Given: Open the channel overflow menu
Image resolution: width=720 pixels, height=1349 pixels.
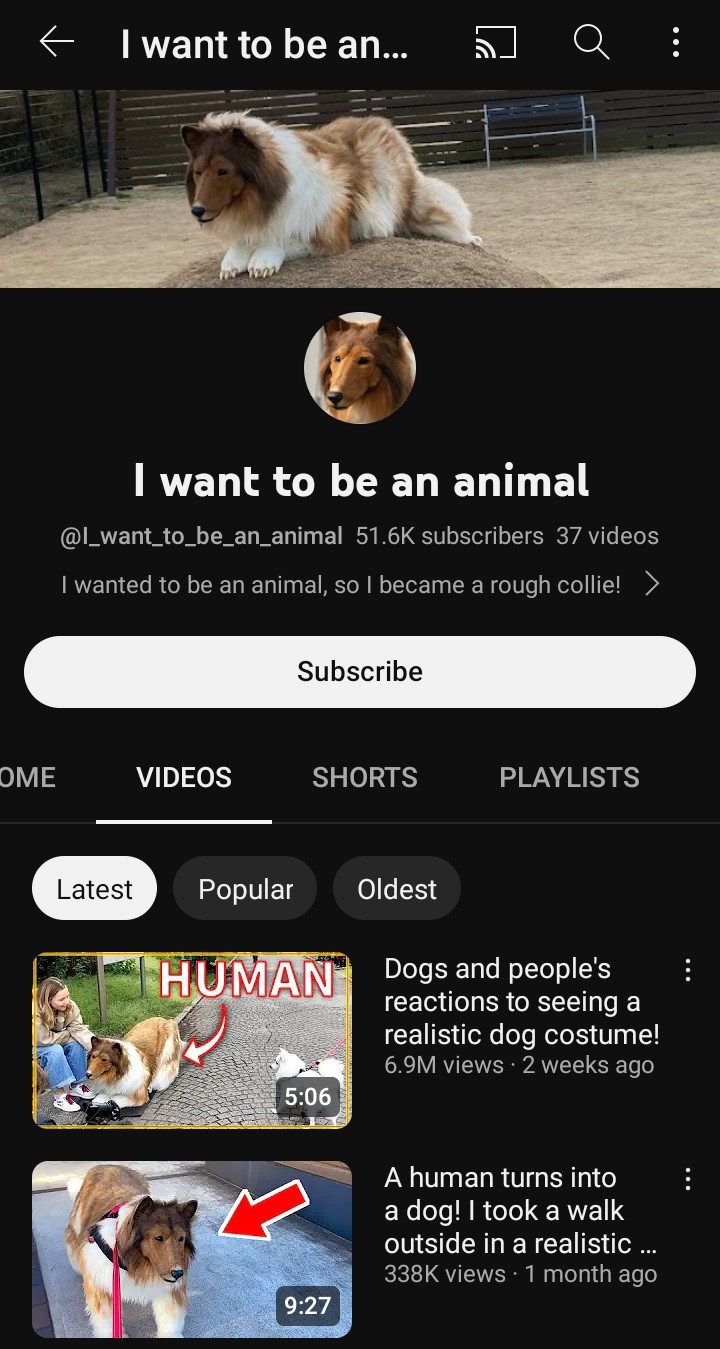Looking at the screenshot, I should coord(676,42).
